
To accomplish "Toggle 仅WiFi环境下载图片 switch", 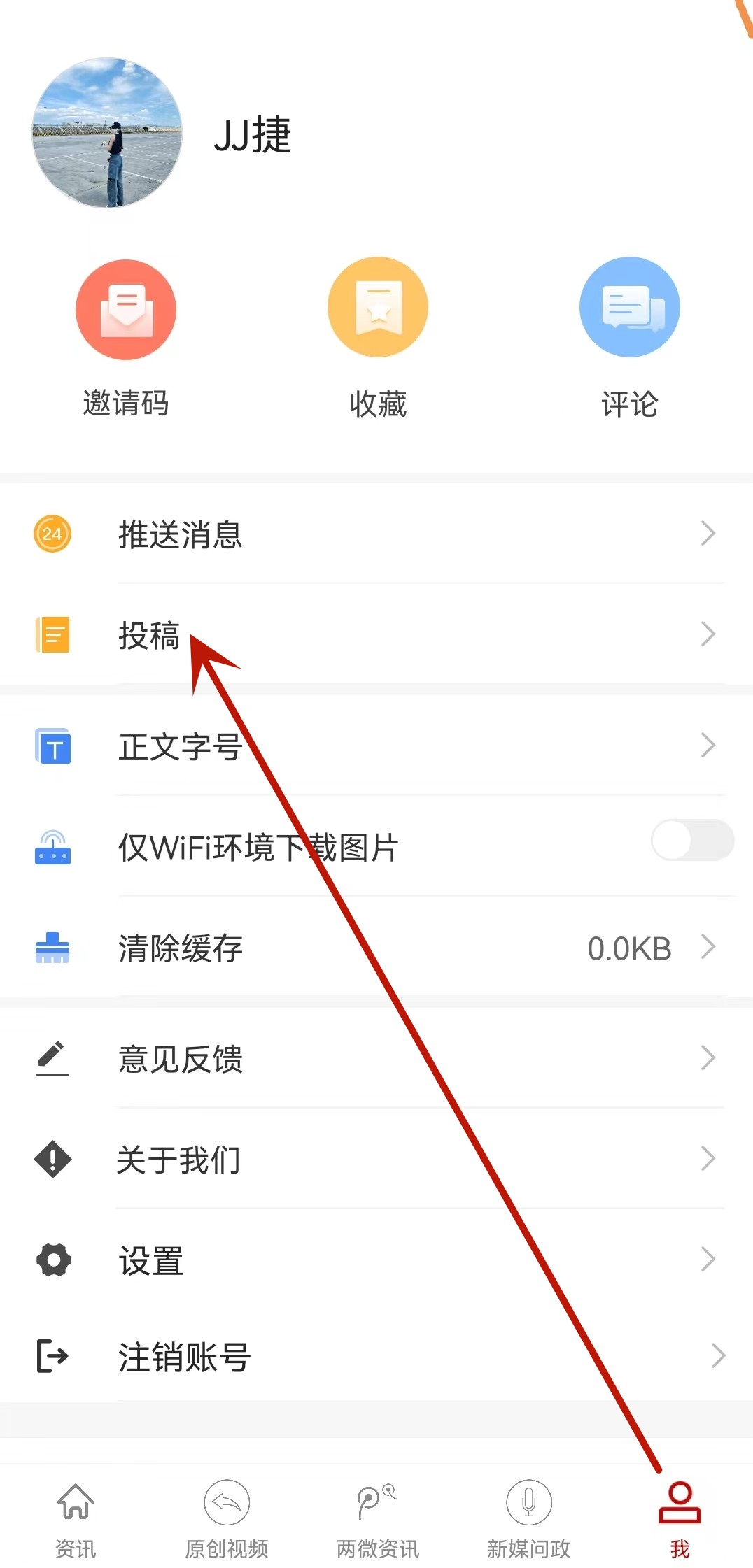I will (x=691, y=840).
